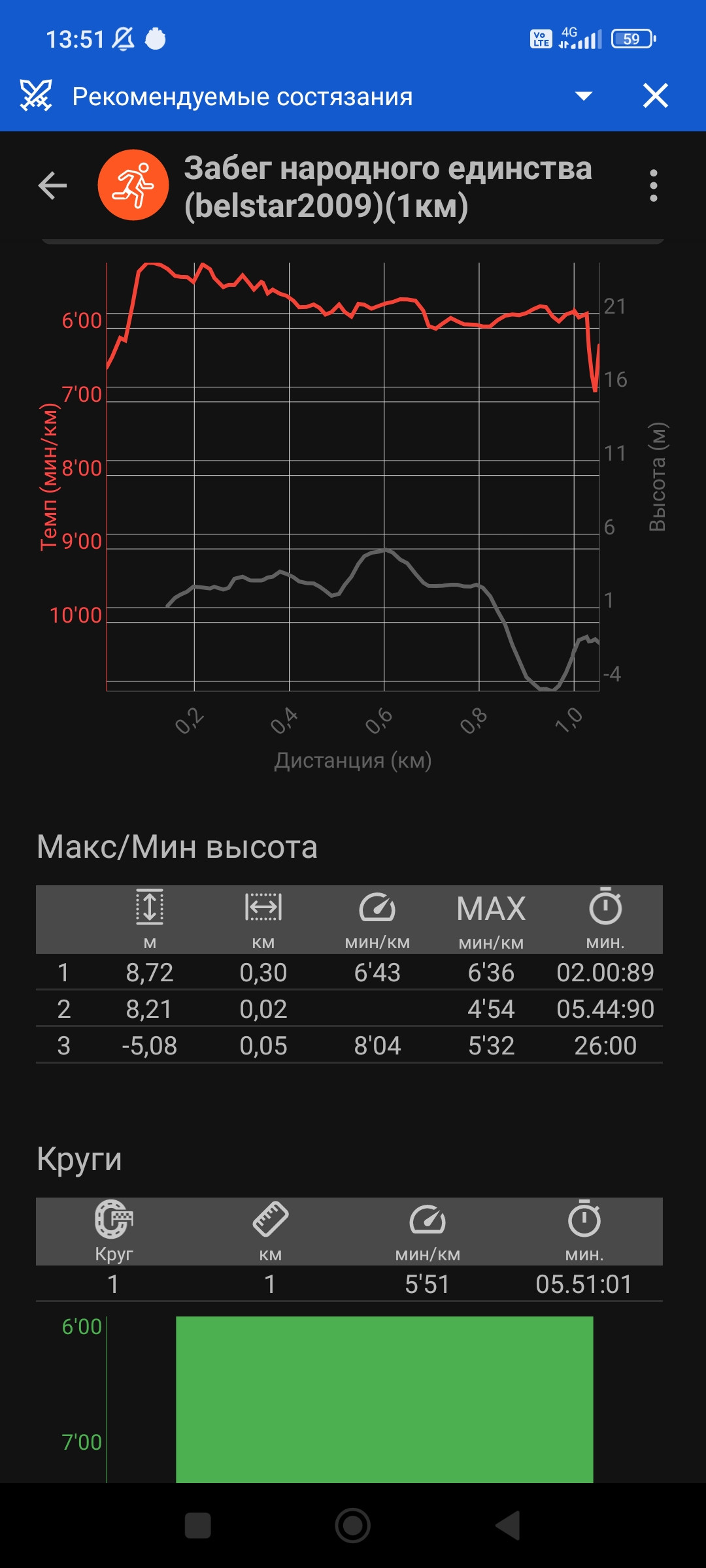
Task: Open recent apps from the navigation bar
Action: [198, 1526]
